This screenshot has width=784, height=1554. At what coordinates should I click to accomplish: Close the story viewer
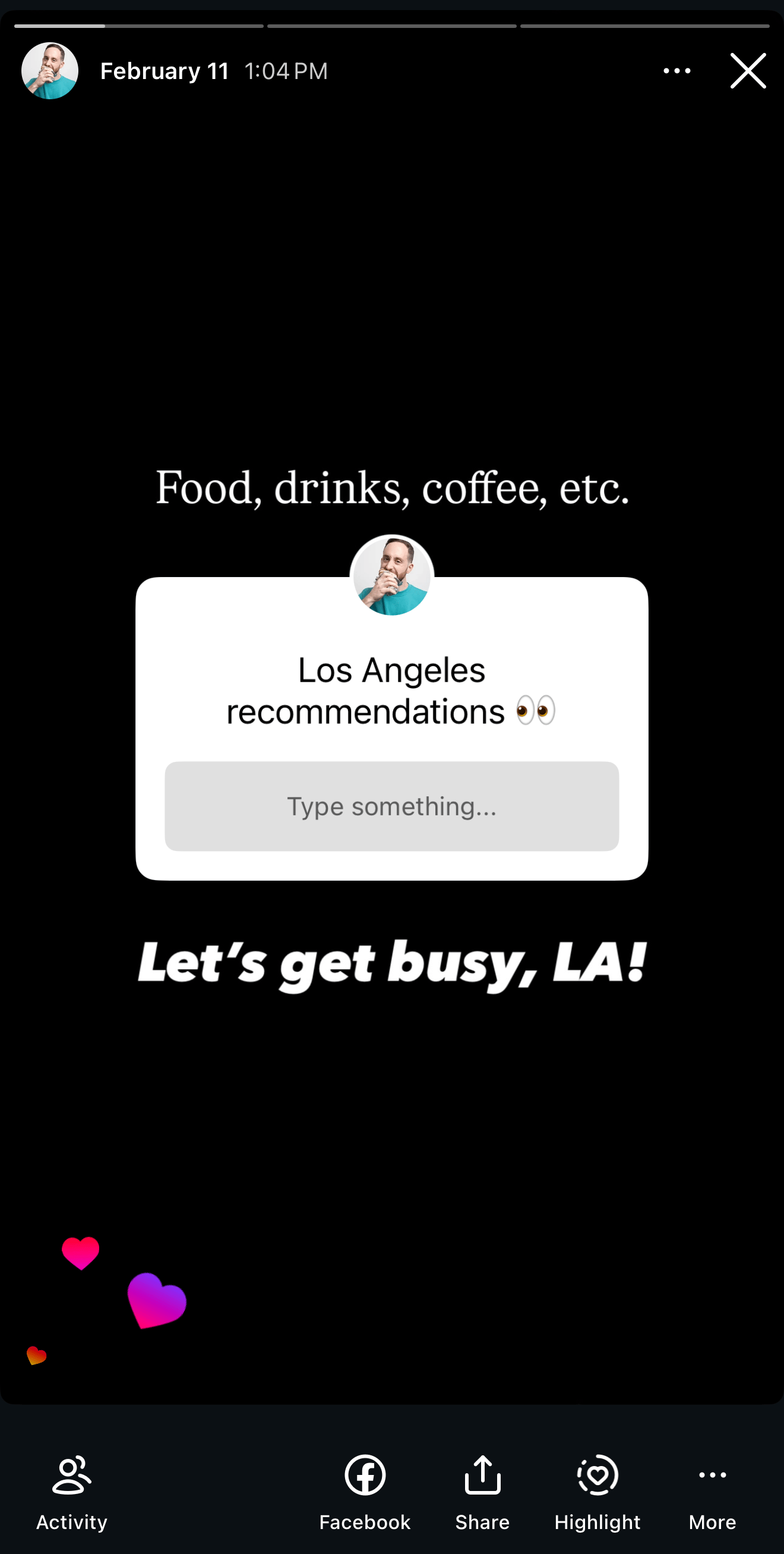(x=748, y=71)
